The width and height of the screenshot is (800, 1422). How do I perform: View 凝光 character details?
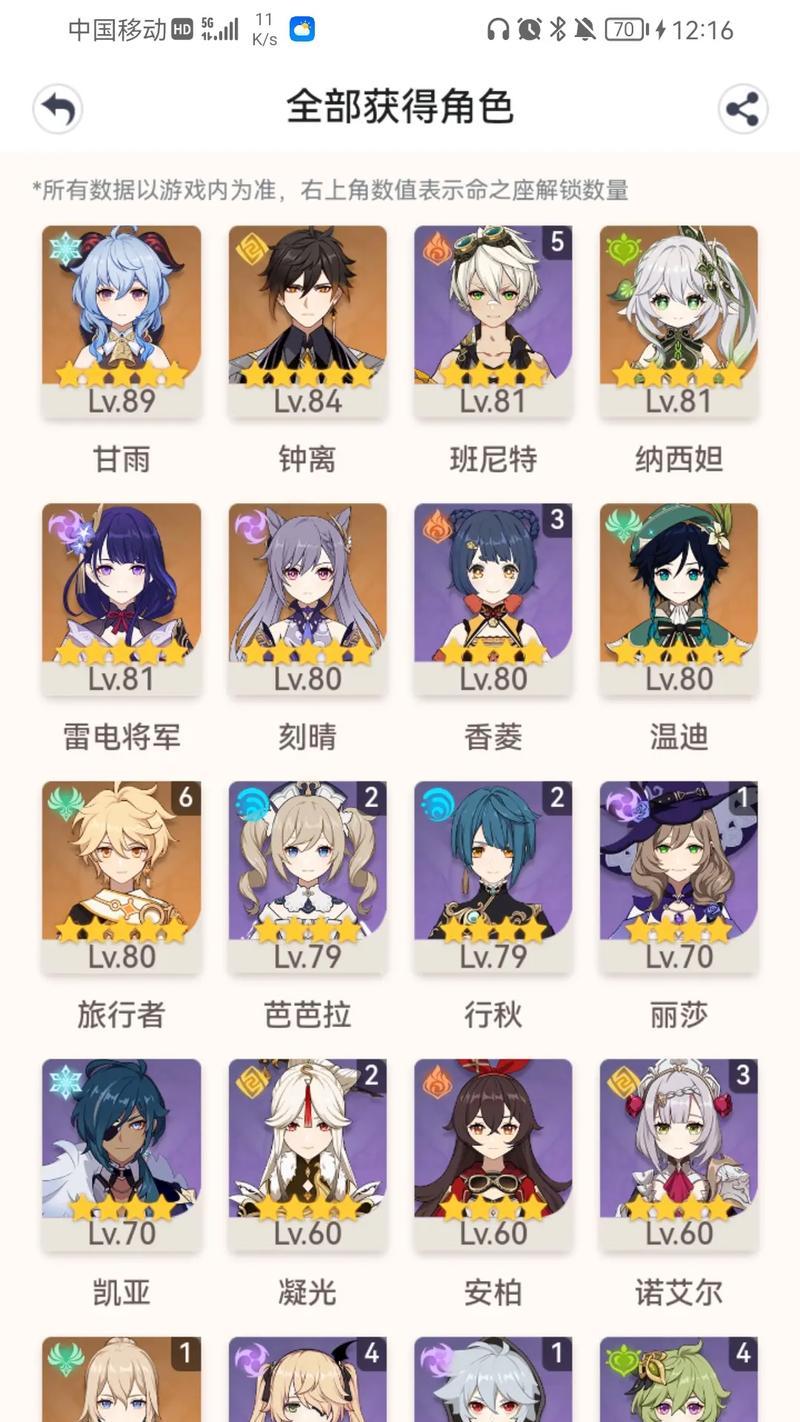[x=307, y=1153]
